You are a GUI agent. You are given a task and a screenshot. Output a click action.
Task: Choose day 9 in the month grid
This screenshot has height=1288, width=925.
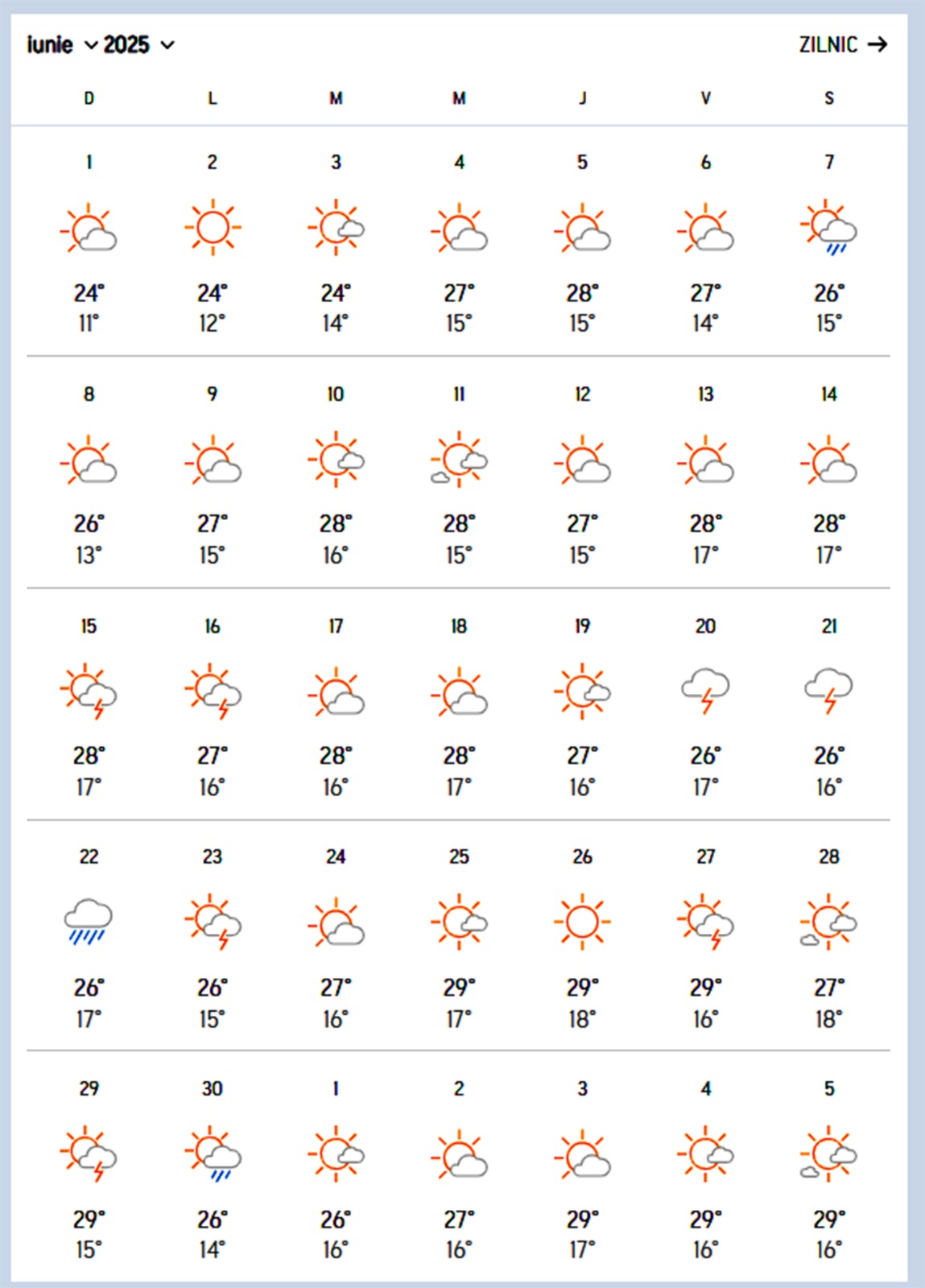coord(213,473)
